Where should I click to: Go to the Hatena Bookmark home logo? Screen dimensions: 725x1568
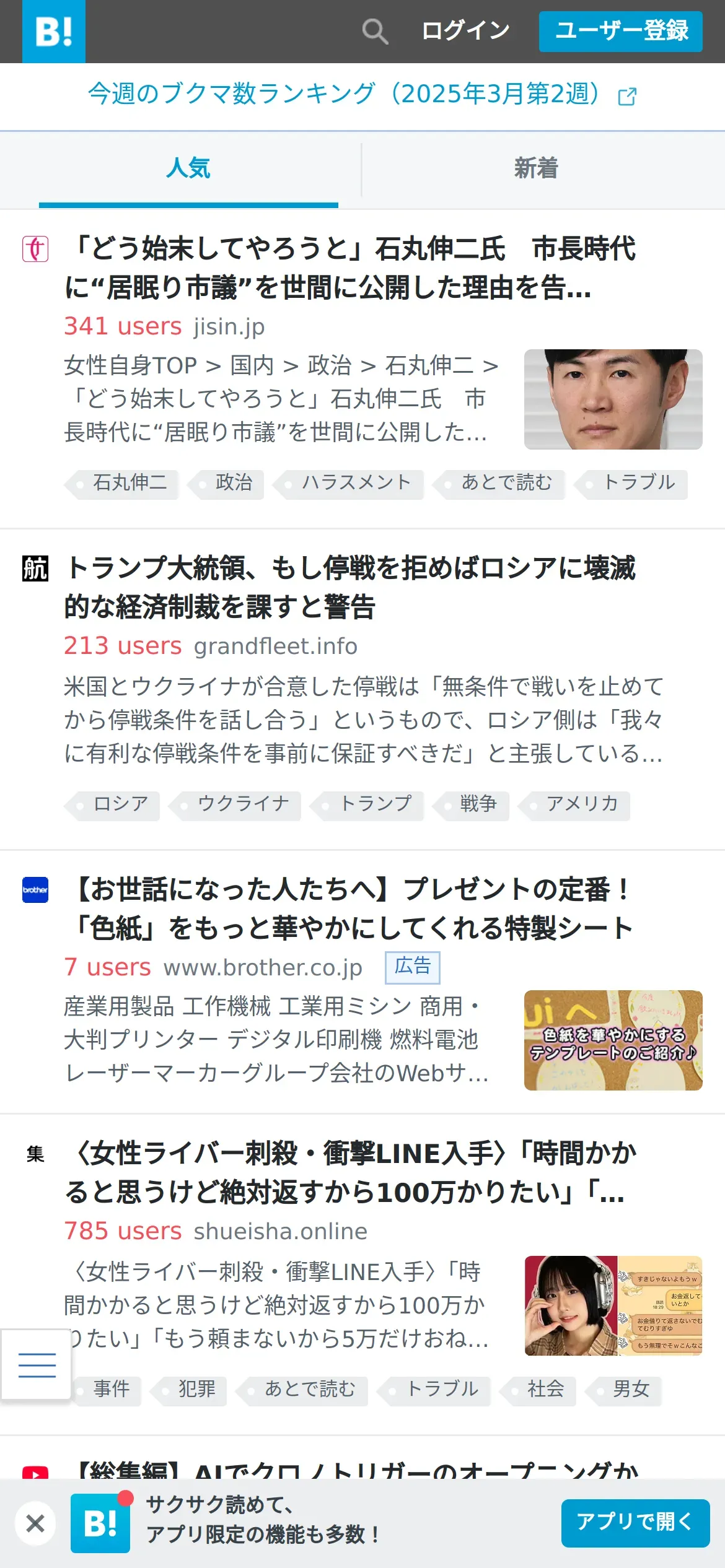pos(54,32)
